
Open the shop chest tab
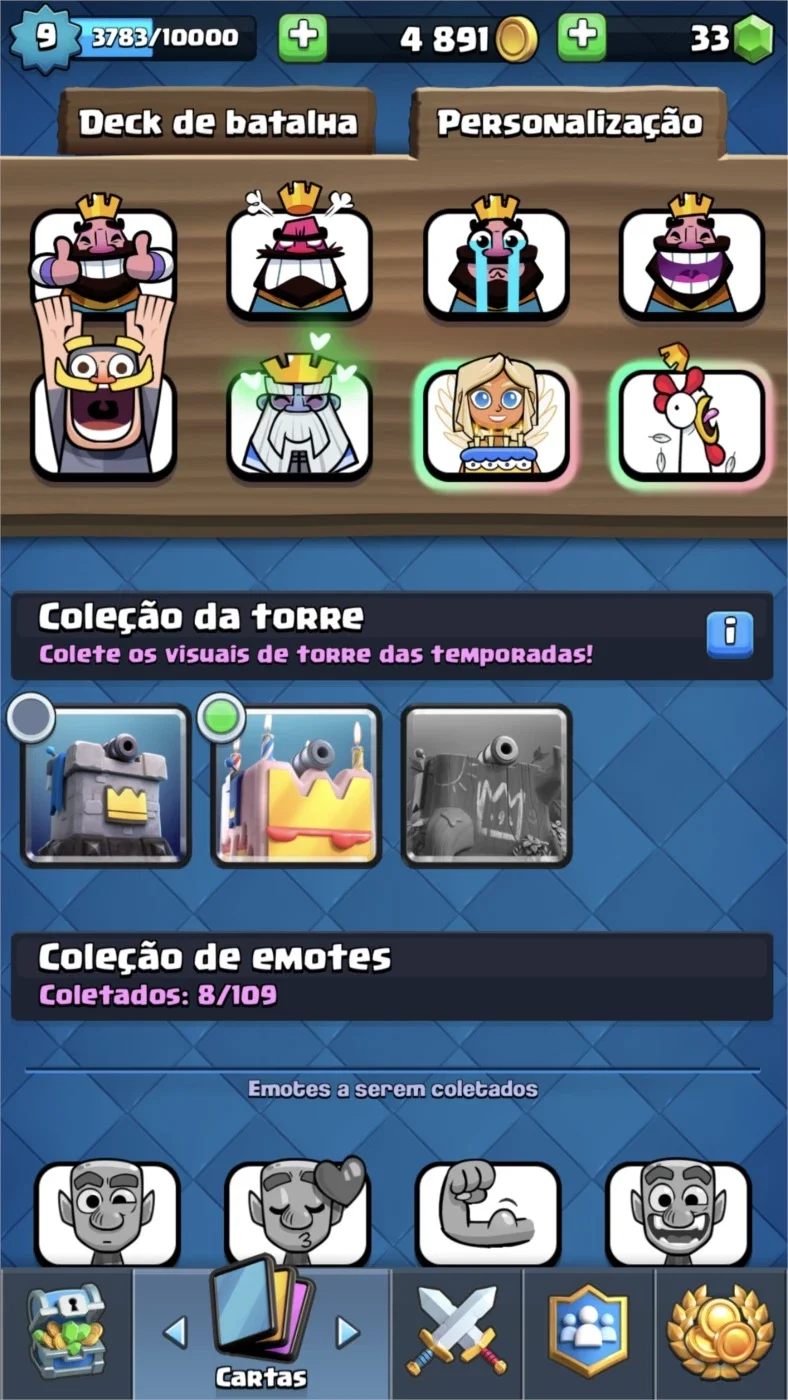point(66,1333)
